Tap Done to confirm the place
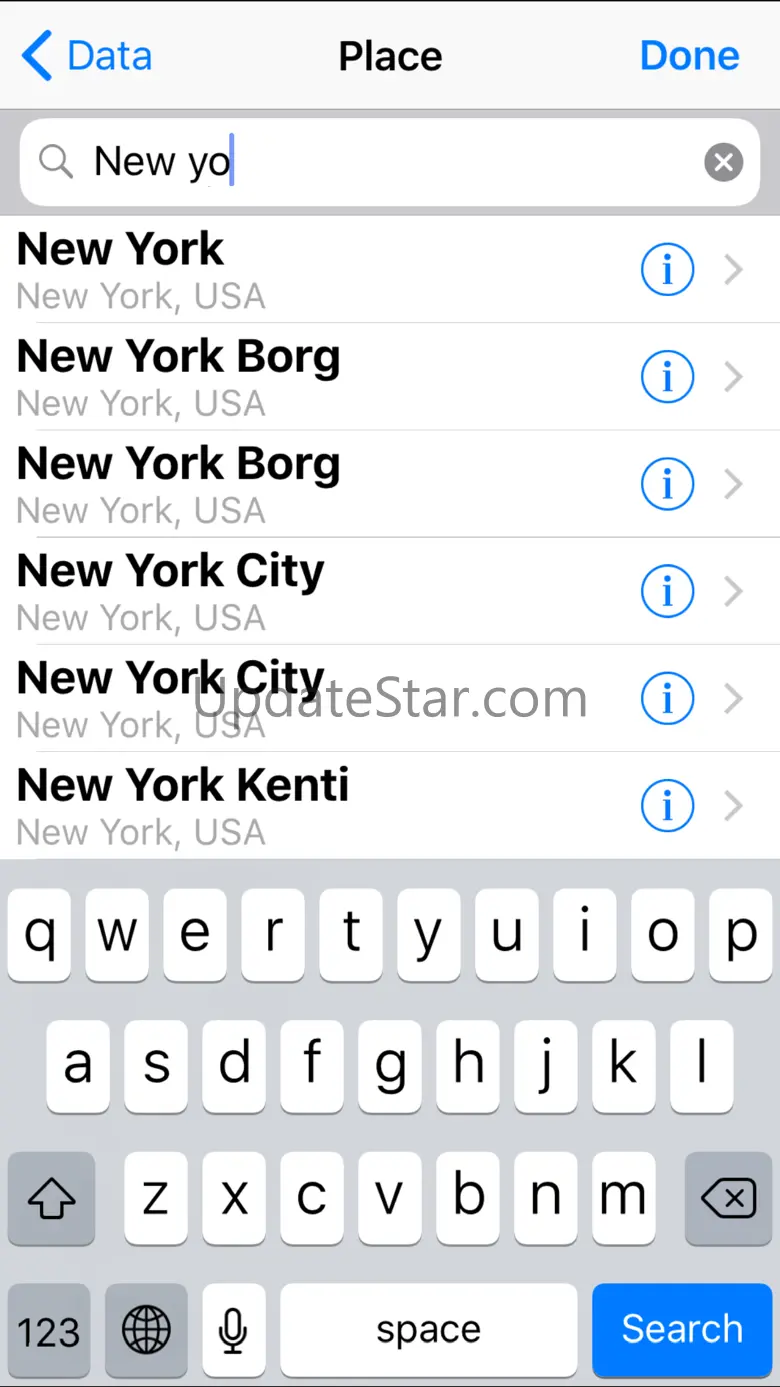Image resolution: width=780 pixels, height=1387 pixels. [x=689, y=56]
